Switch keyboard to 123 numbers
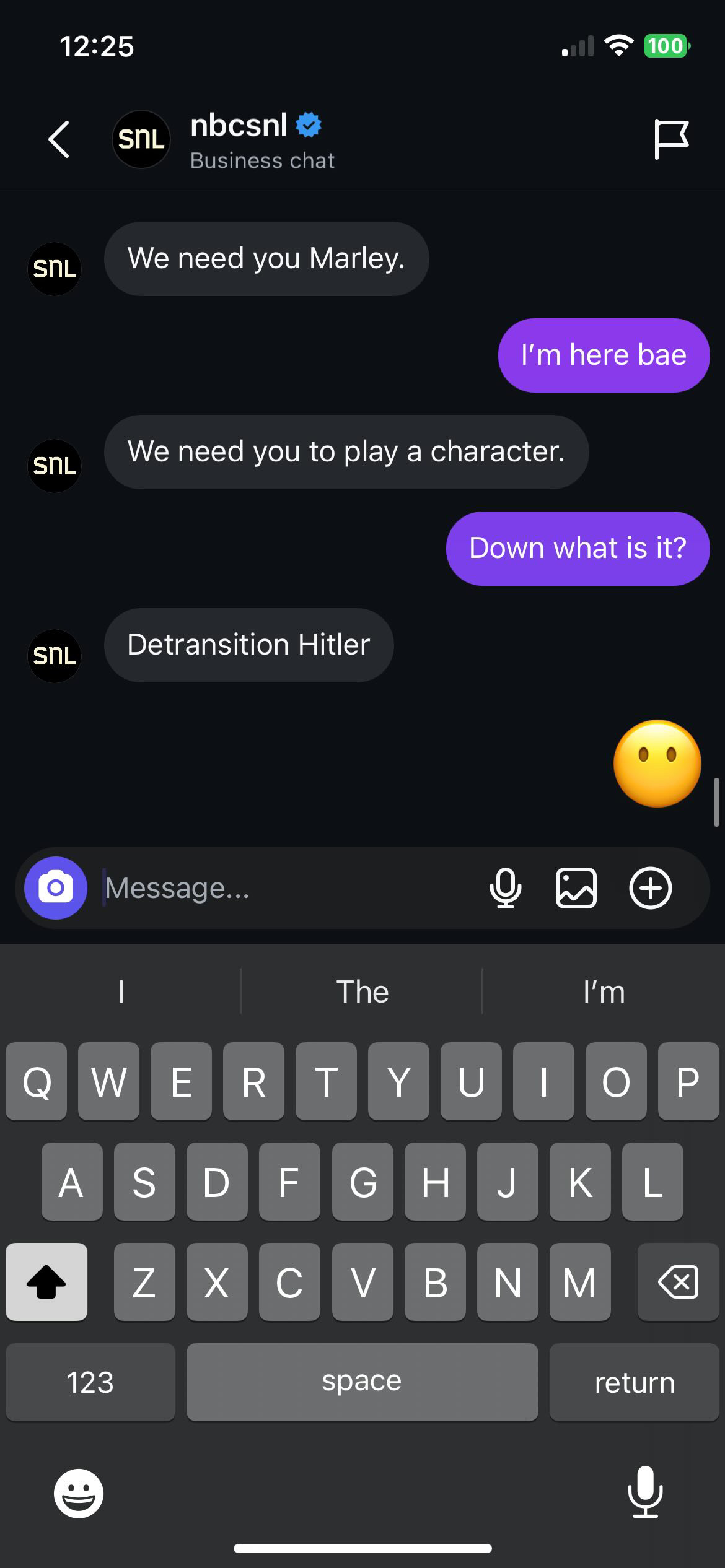This screenshot has width=725, height=1568. pyautogui.click(x=90, y=1382)
